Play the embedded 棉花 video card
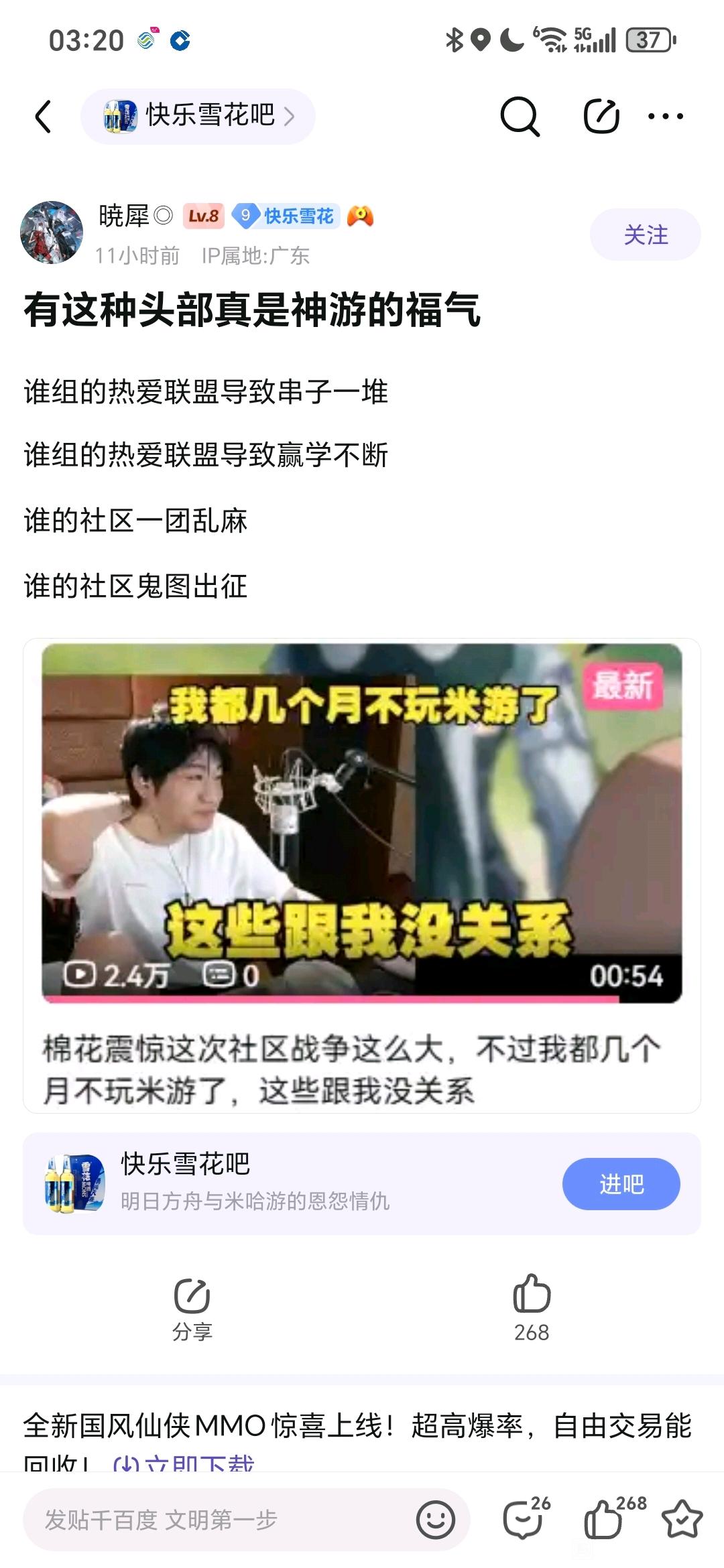 pos(362,823)
